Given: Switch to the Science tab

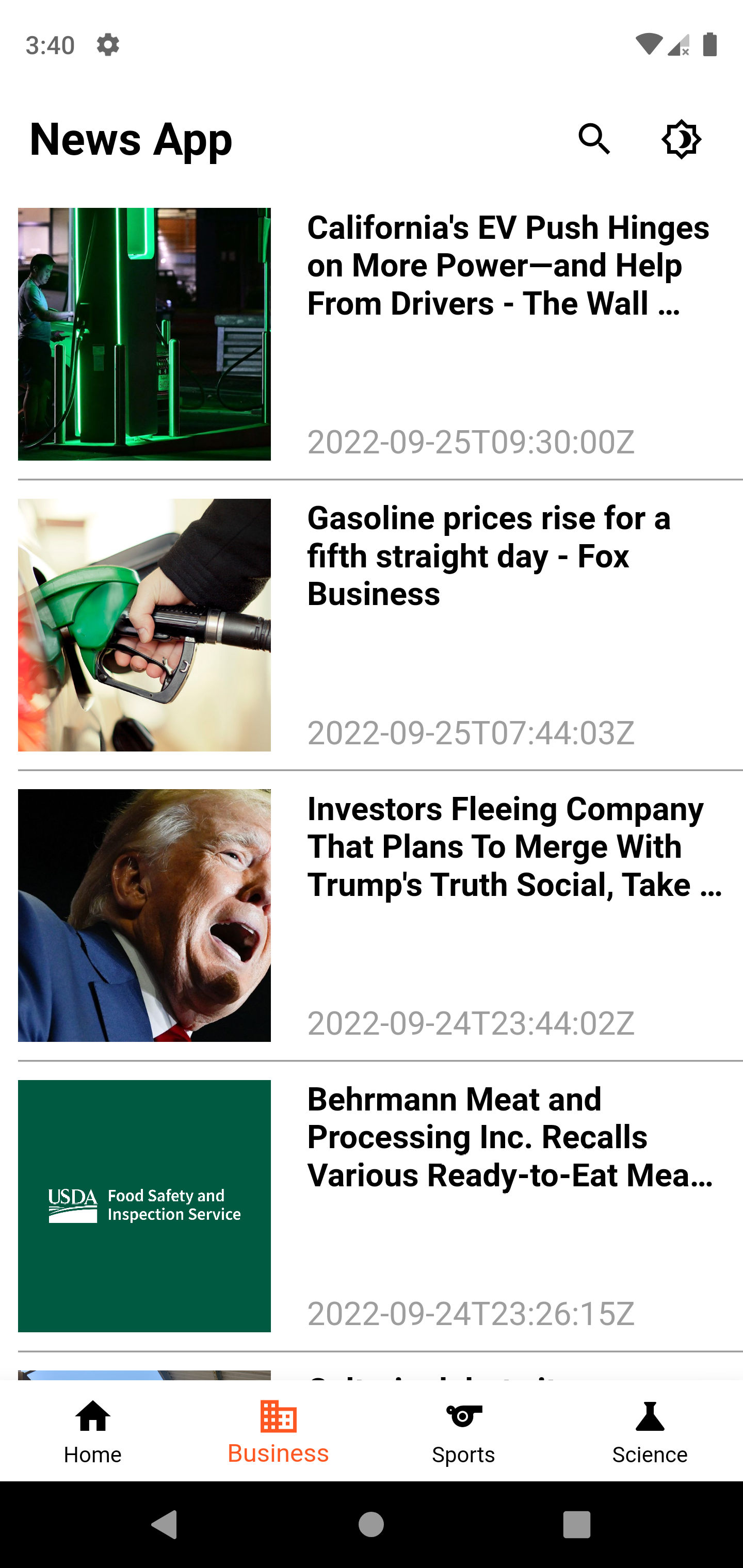Looking at the screenshot, I should tap(649, 1431).
